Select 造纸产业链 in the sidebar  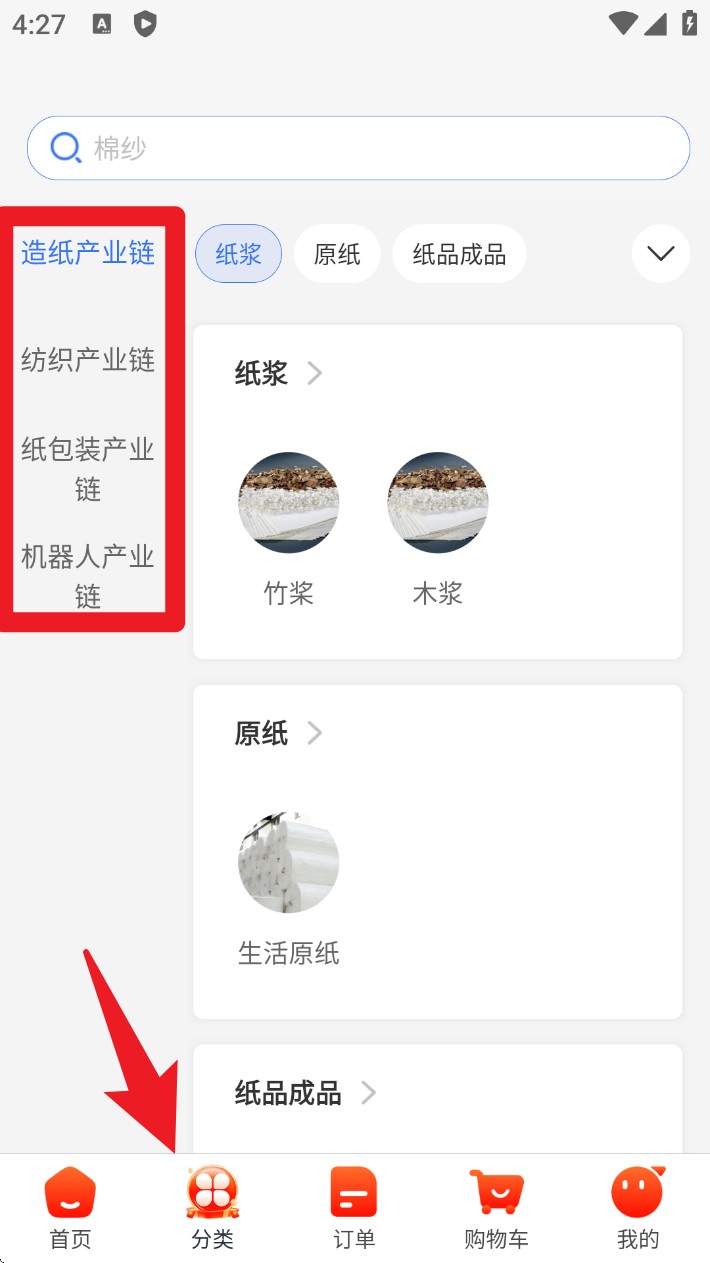click(x=88, y=253)
